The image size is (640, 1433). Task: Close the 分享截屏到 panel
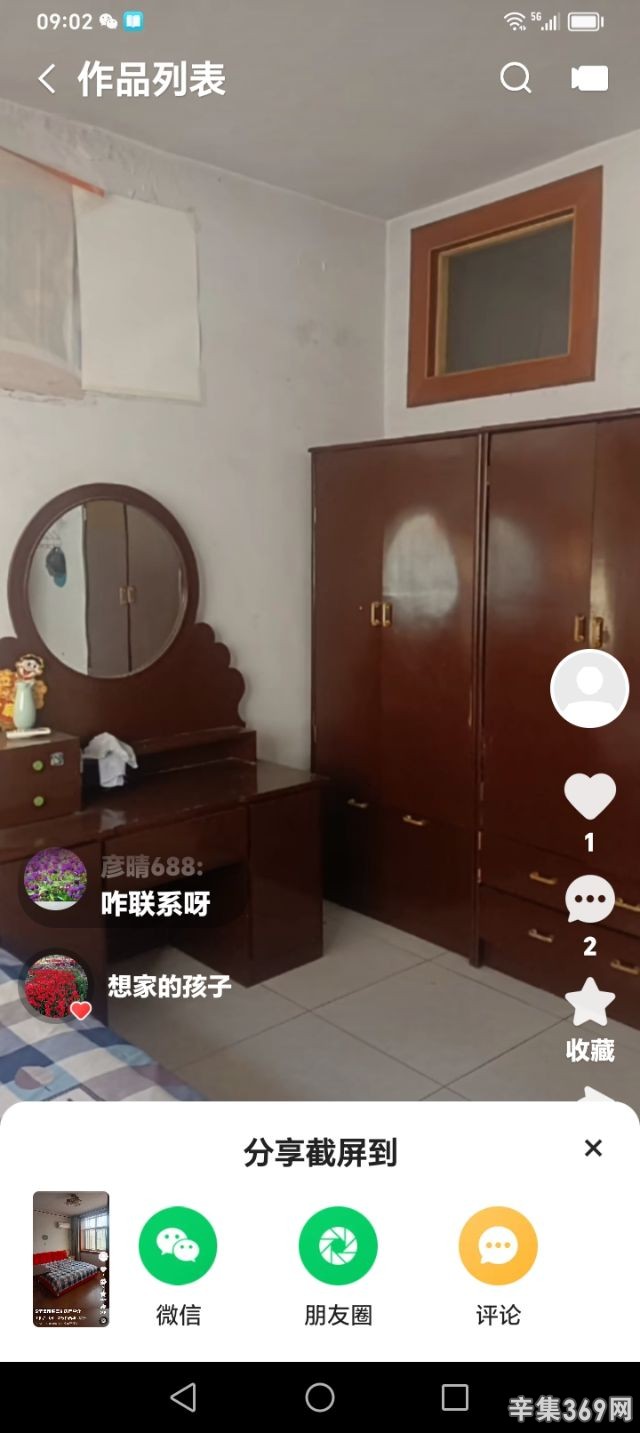[593, 1148]
